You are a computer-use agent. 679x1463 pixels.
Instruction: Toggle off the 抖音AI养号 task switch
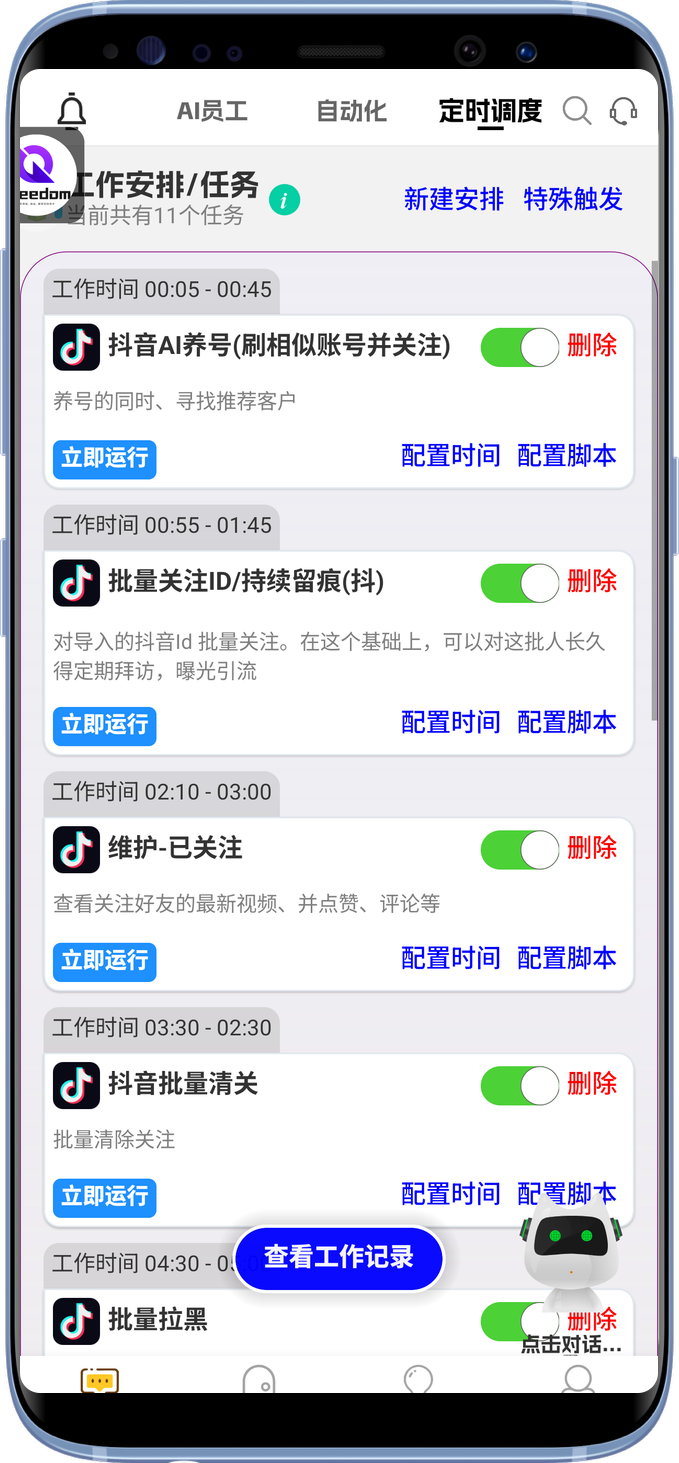pyautogui.click(x=519, y=347)
